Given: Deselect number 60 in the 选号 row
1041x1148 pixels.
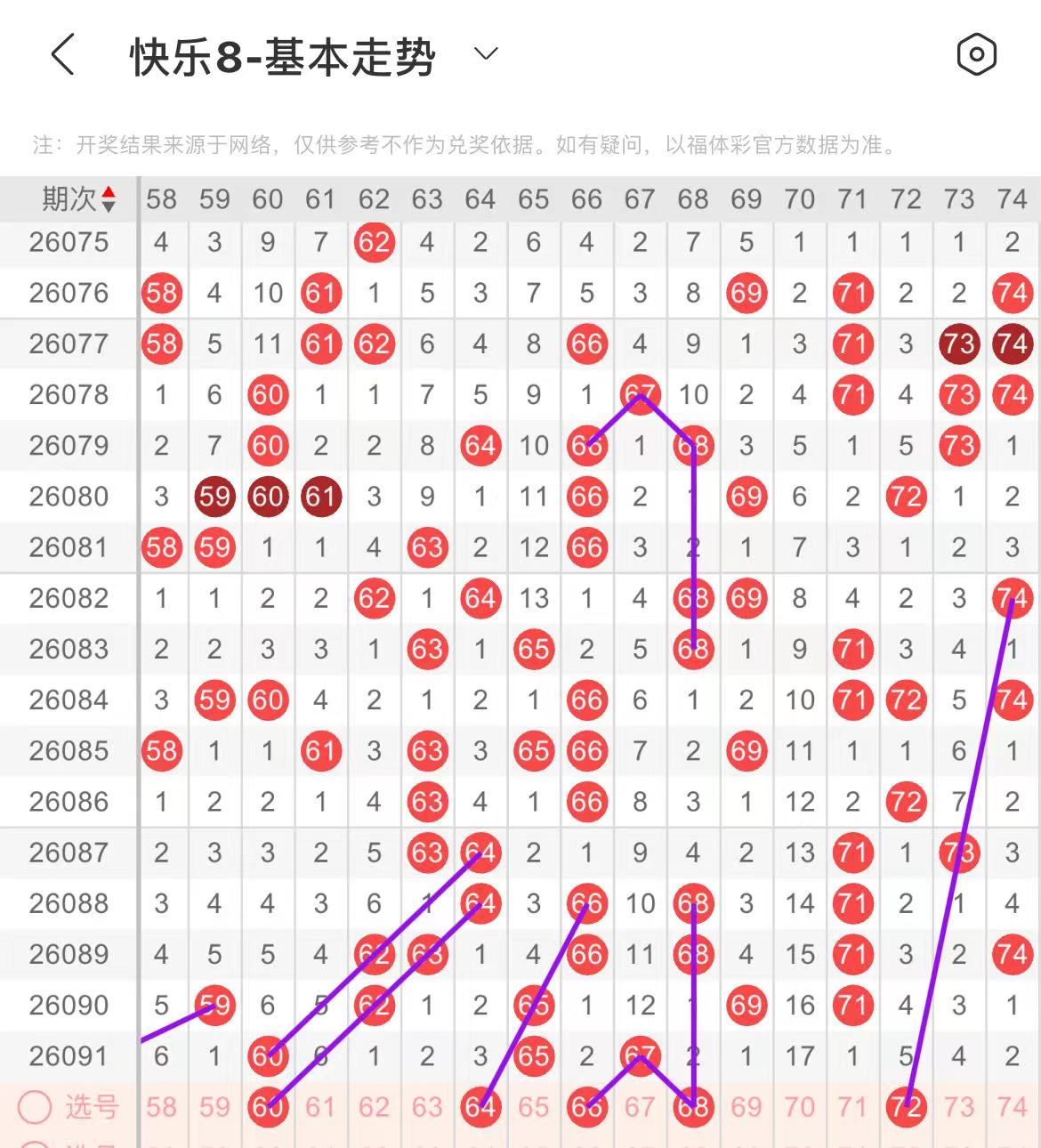Looking at the screenshot, I should click(x=268, y=1107).
